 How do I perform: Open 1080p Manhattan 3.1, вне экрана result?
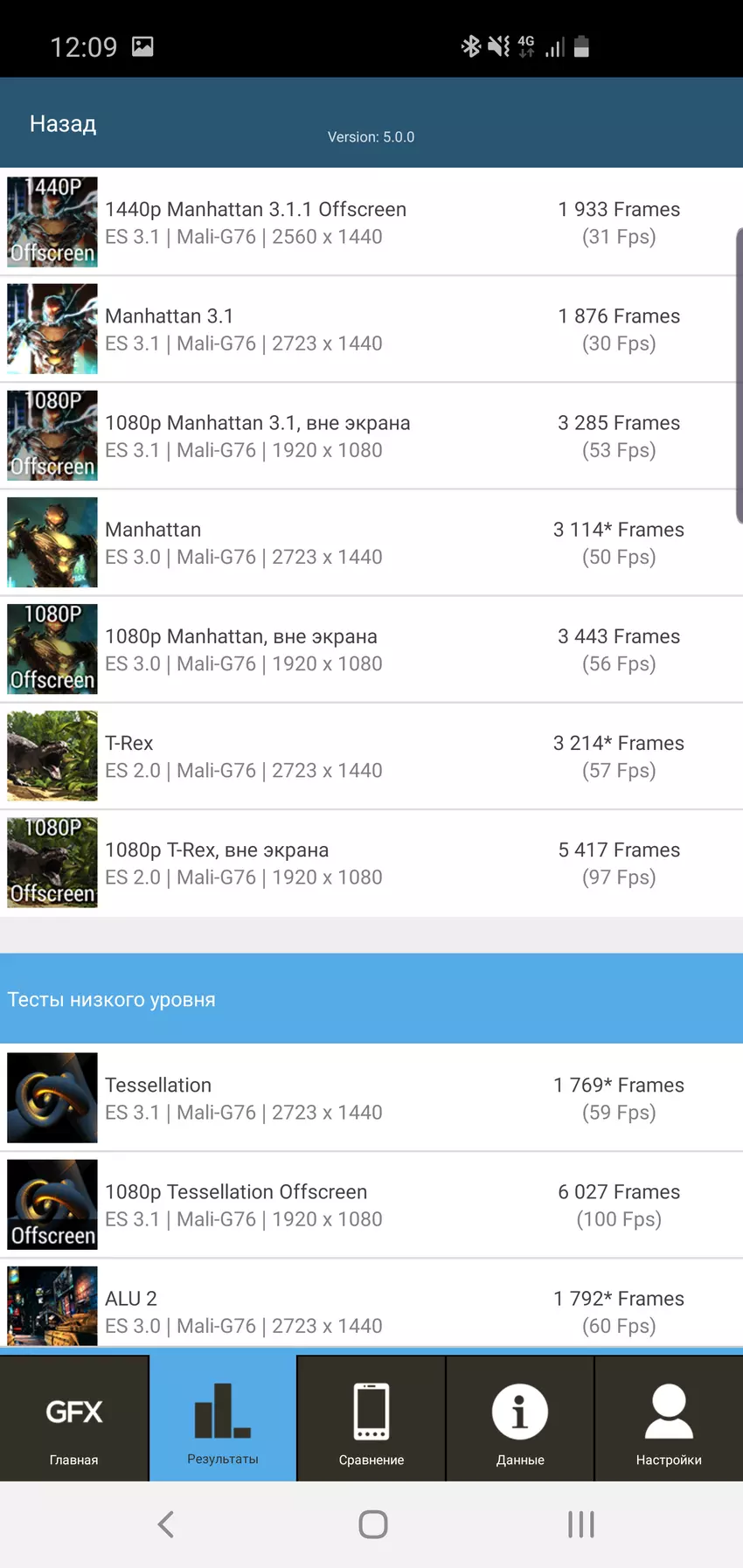point(371,435)
